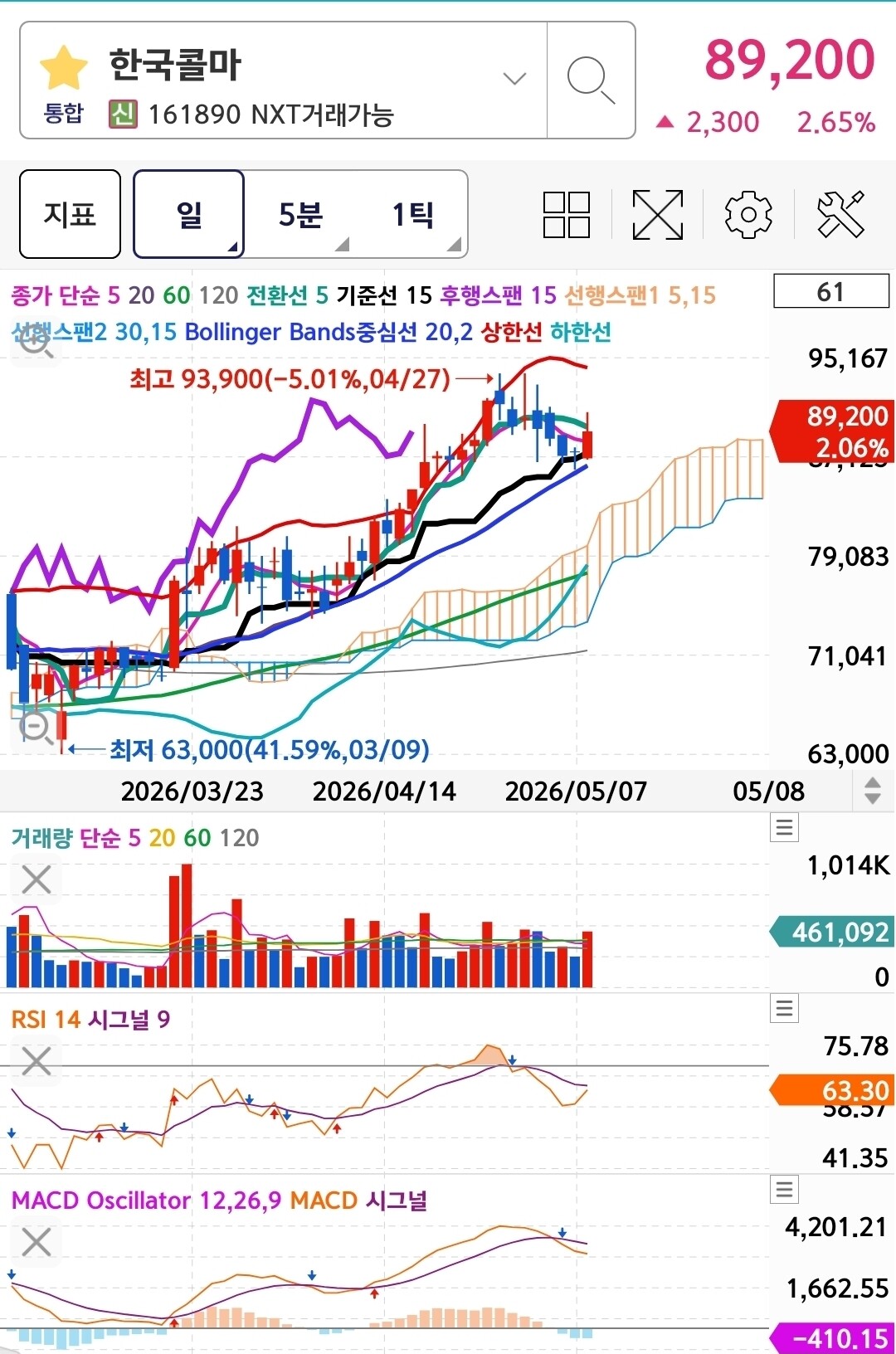This screenshot has width=896, height=1354.
Task: Open the volume panel menu icon
Action: (784, 827)
